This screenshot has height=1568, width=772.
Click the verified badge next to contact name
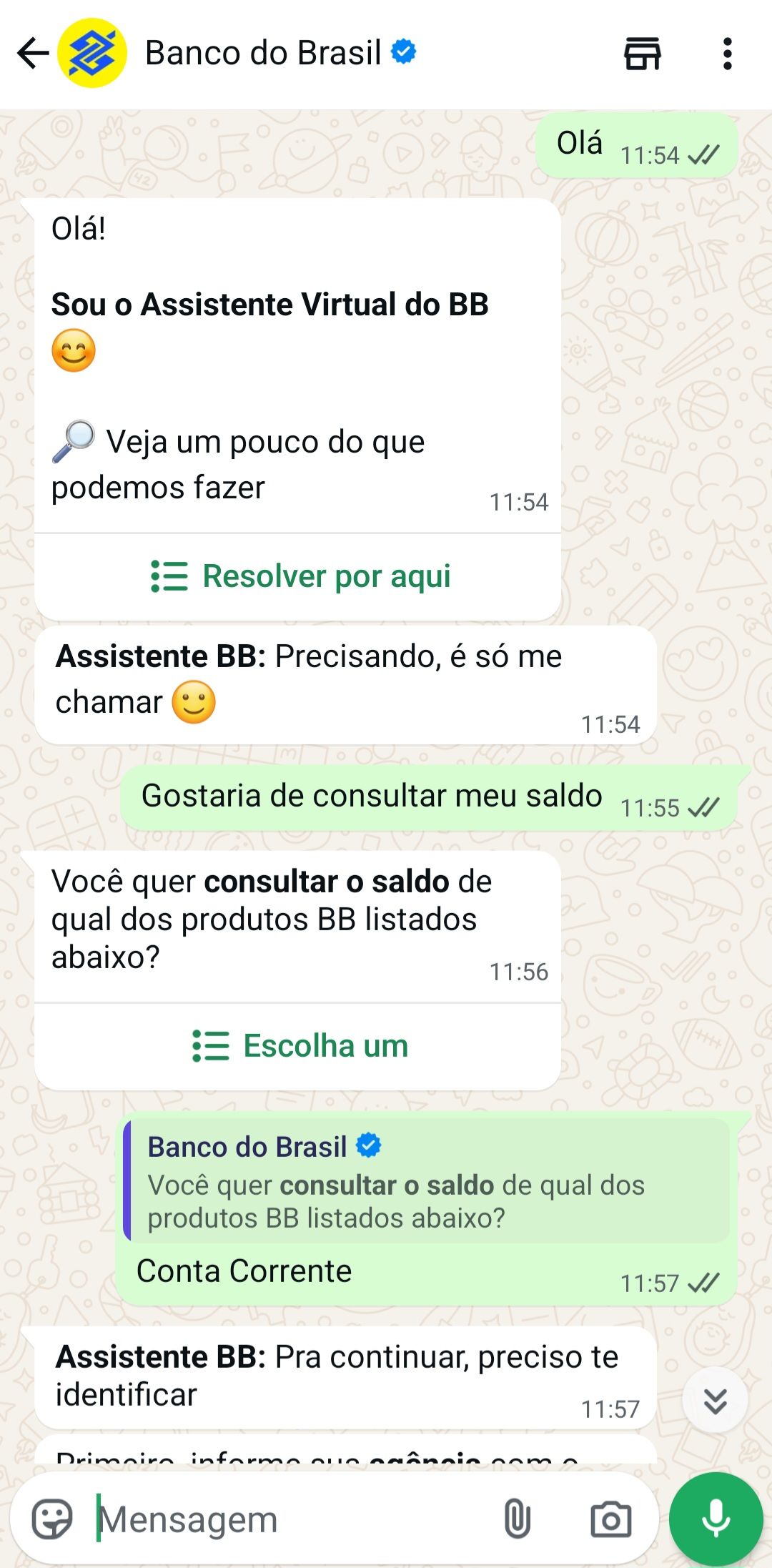403,51
